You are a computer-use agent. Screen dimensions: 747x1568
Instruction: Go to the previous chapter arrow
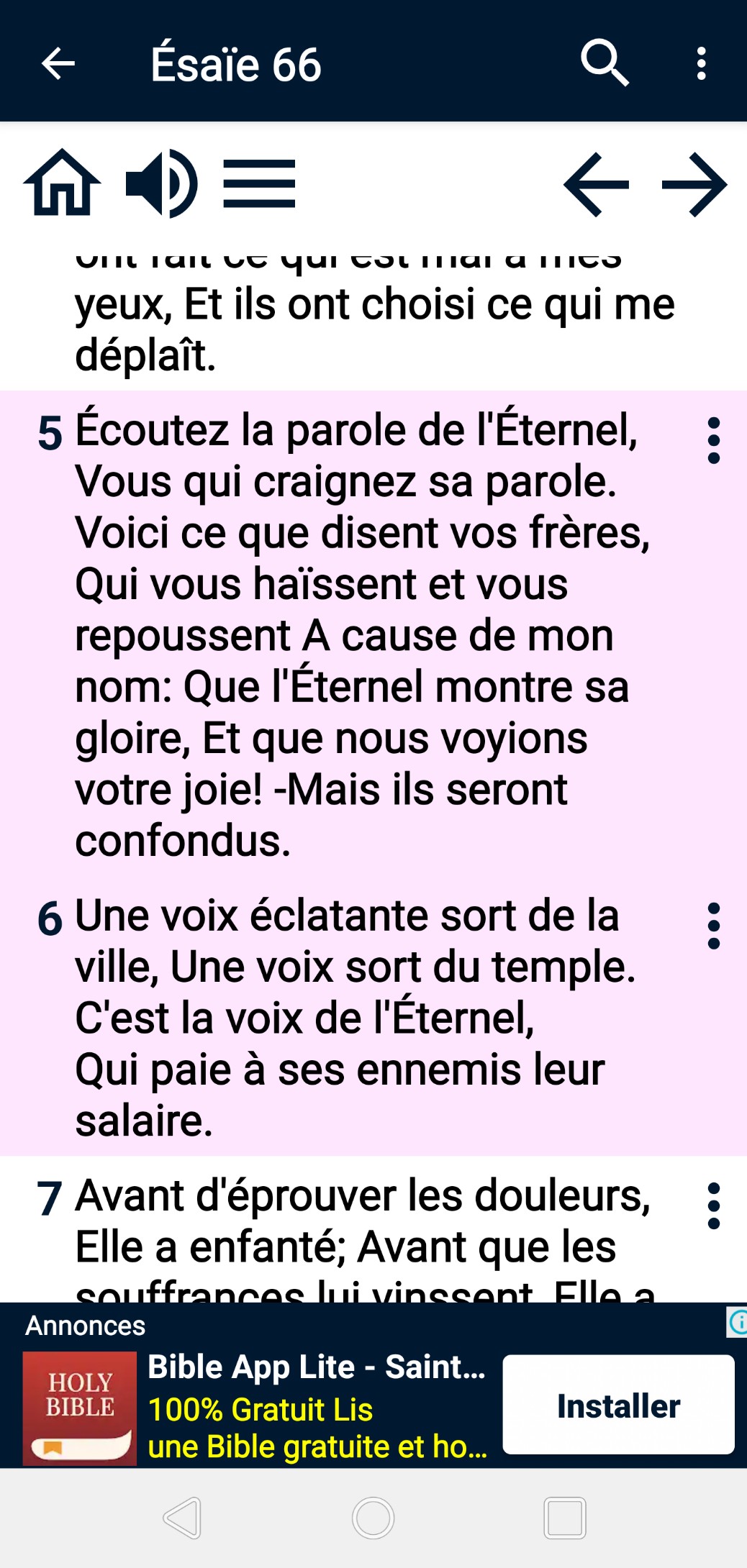click(596, 184)
